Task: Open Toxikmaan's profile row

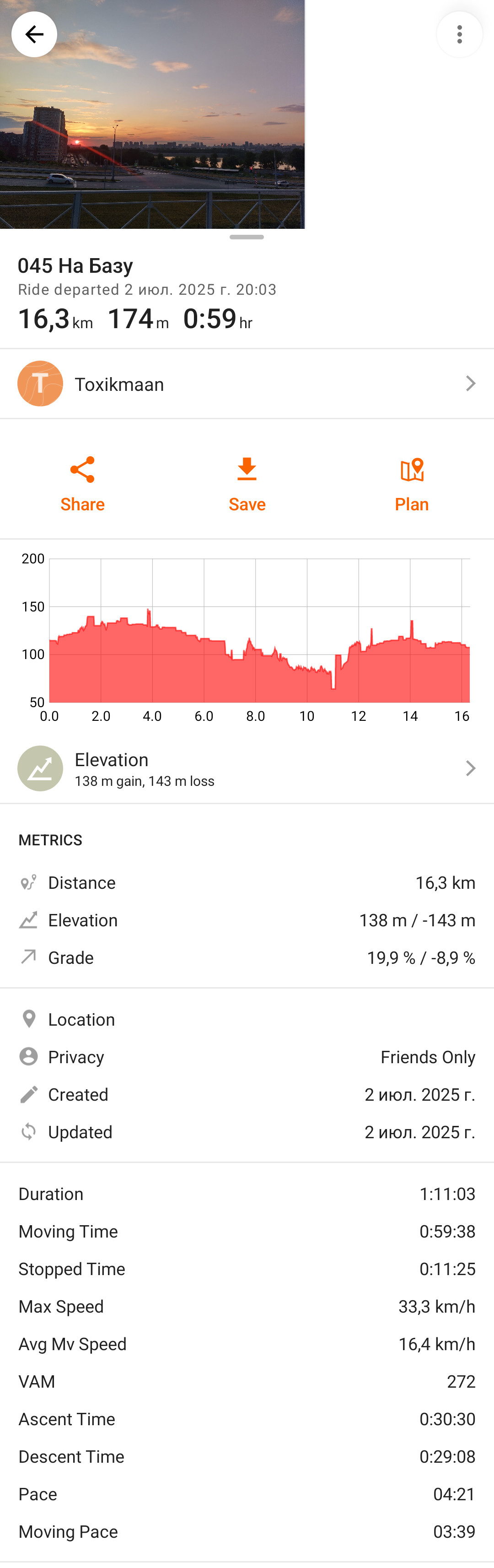Action: (247, 384)
